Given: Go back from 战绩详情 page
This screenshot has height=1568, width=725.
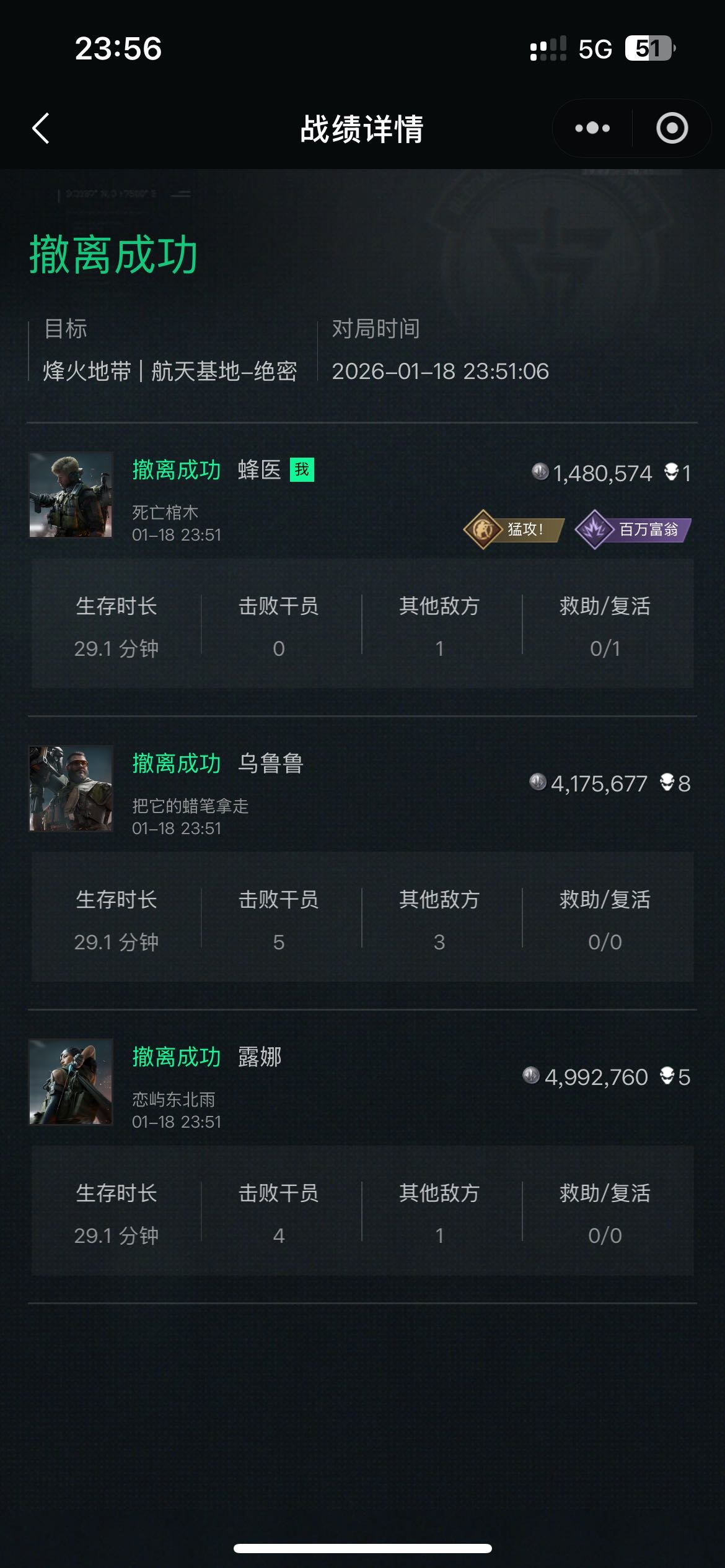Looking at the screenshot, I should tap(41, 129).
